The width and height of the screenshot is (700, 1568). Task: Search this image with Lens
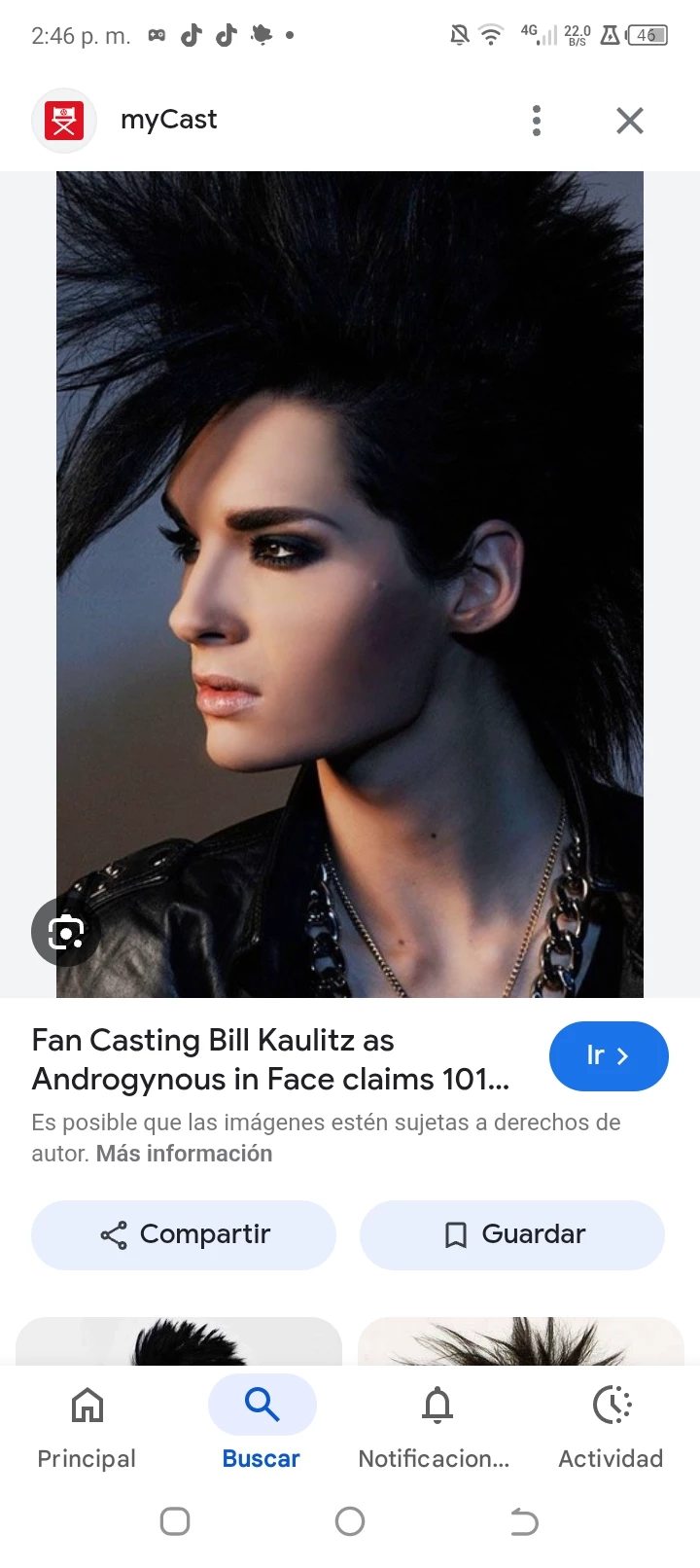coord(65,932)
